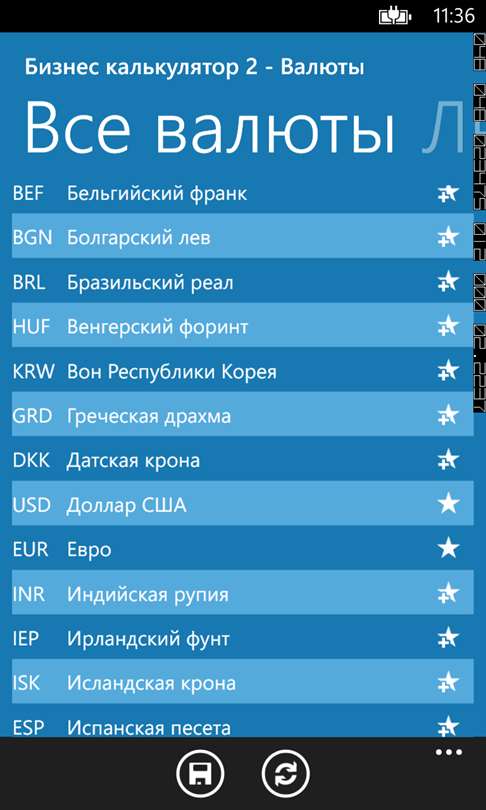Favorite the Вон Республики Корея row
486x810 pixels.
448,371
